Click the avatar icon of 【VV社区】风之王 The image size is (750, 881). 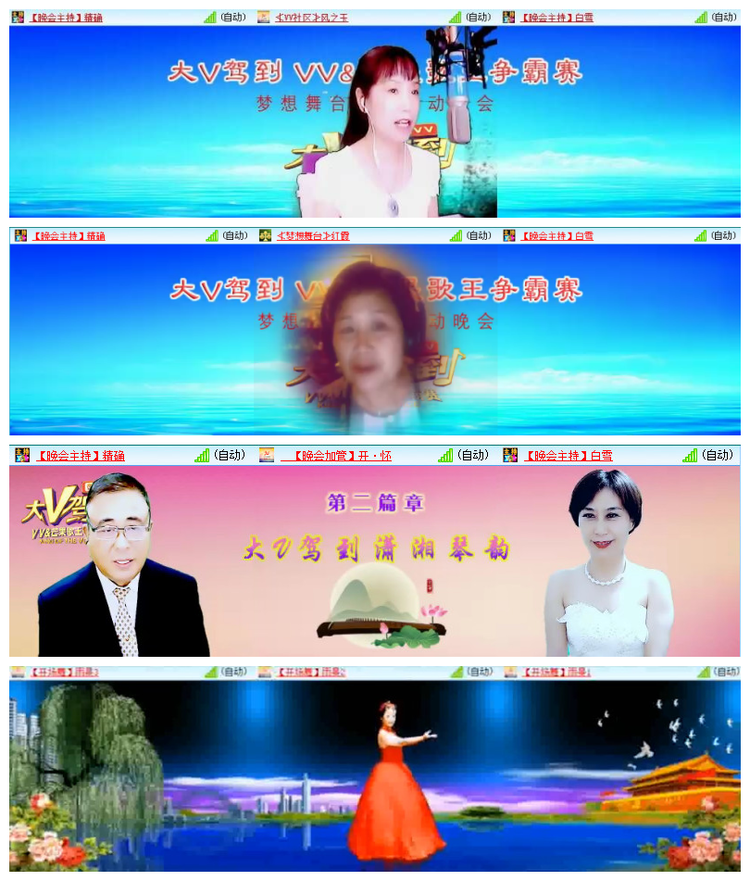point(263,14)
